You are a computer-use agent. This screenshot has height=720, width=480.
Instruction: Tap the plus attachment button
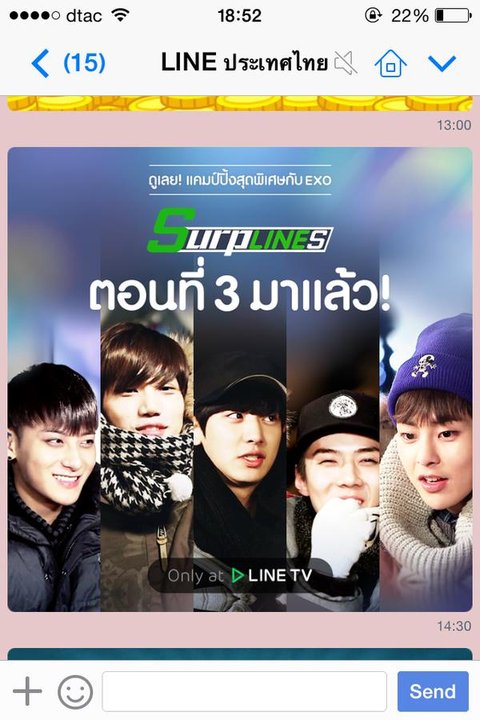(x=27, y=691)
